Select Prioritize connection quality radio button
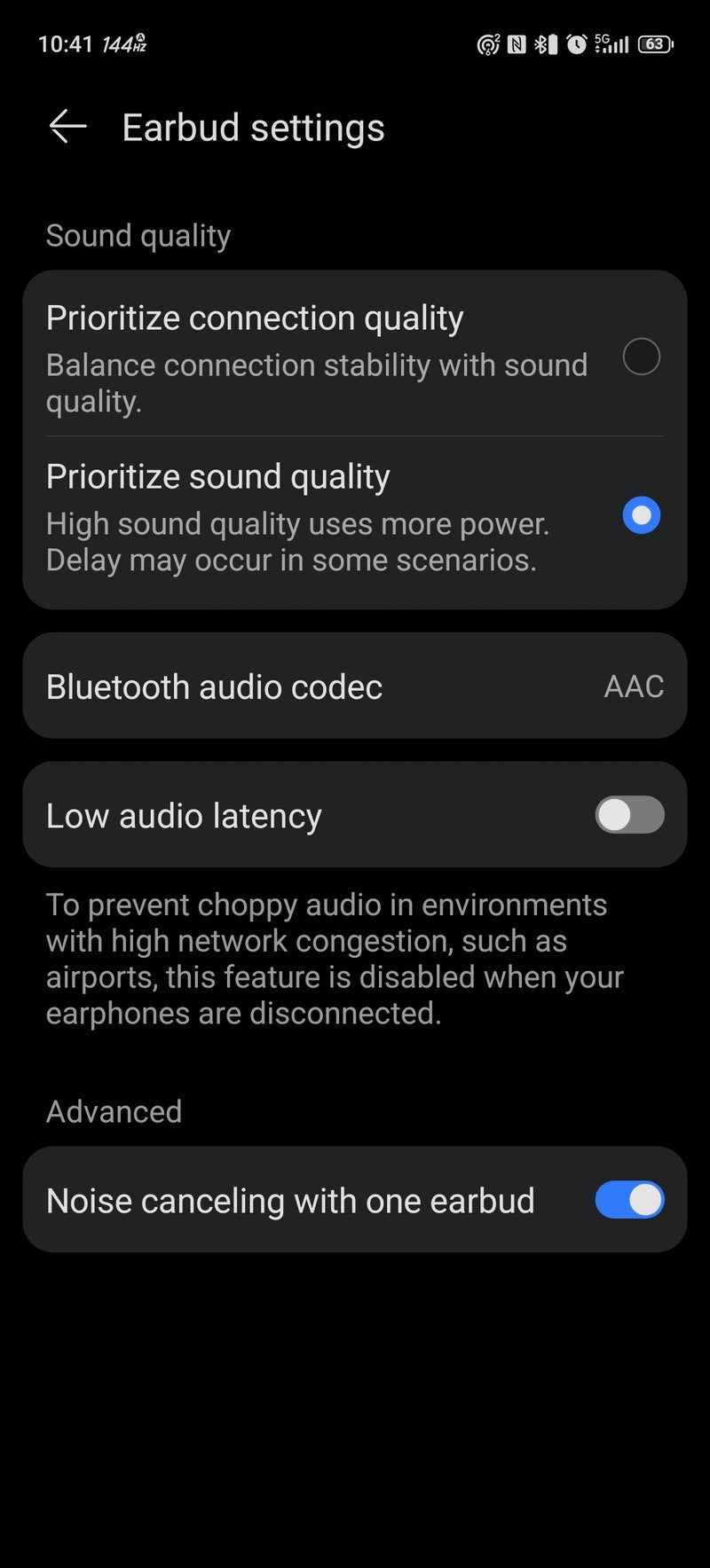 click(x=642, y=357)
